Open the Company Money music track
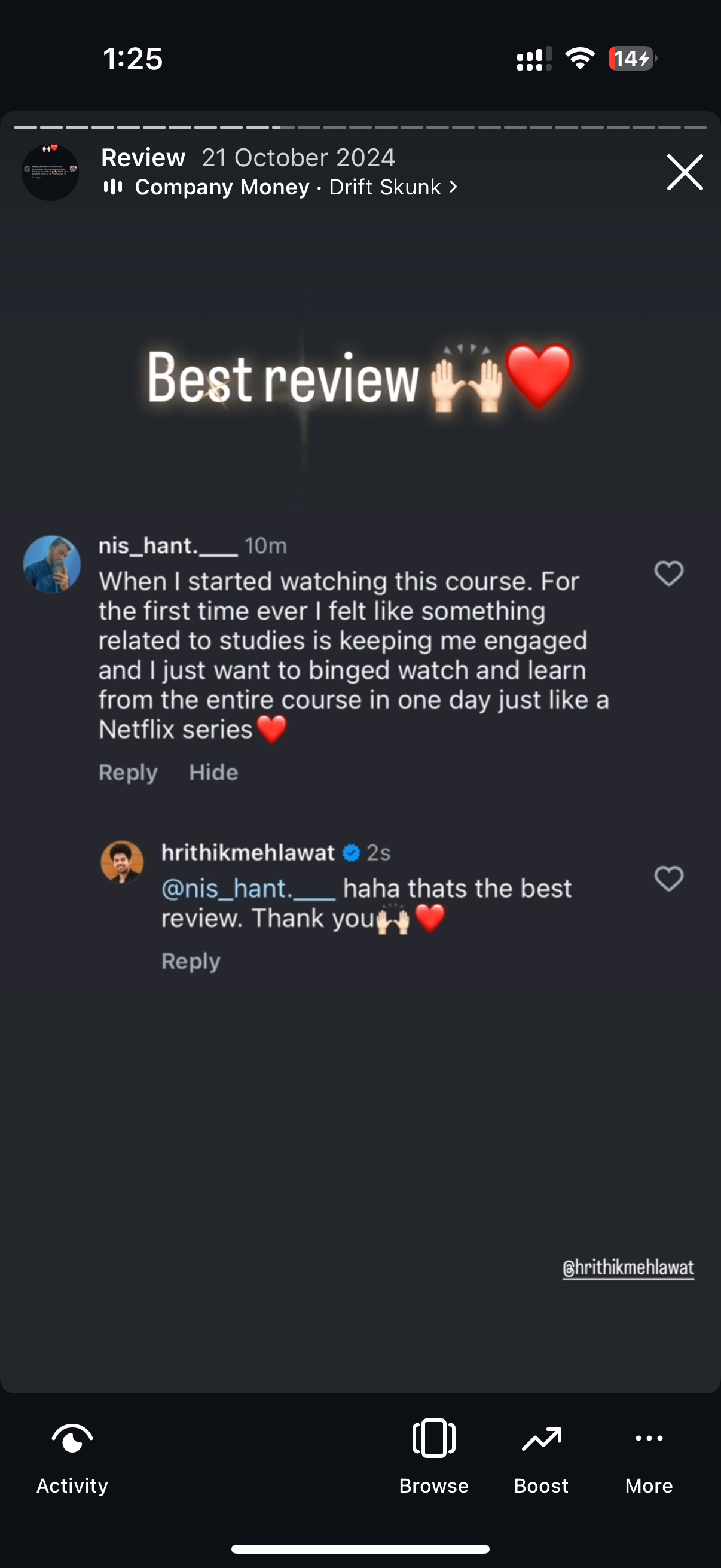 coord(280,187)
